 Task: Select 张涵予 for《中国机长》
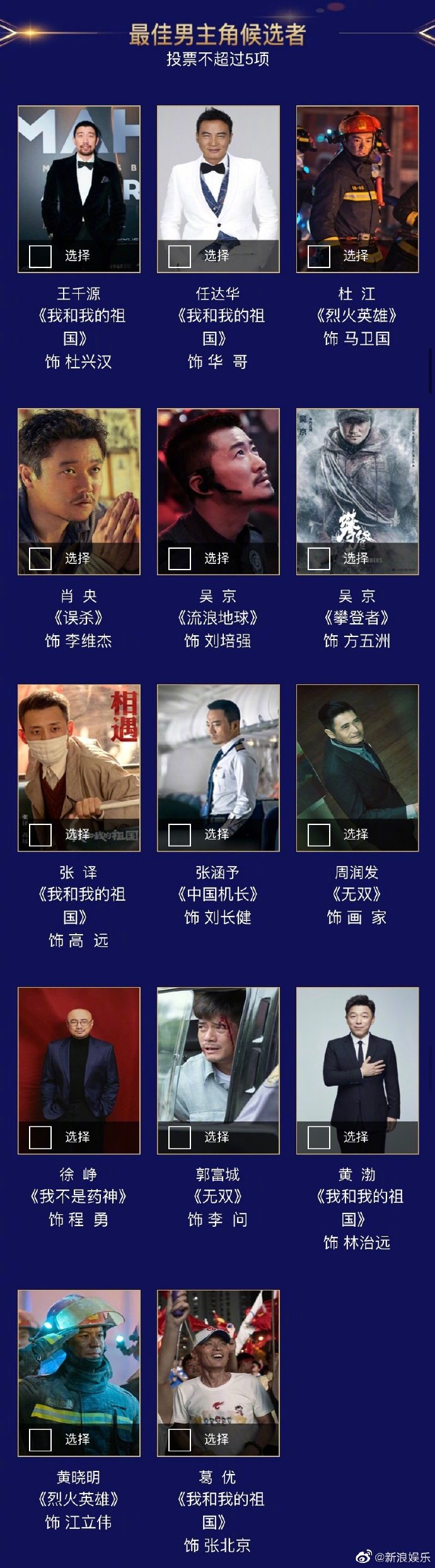(180, 834)
